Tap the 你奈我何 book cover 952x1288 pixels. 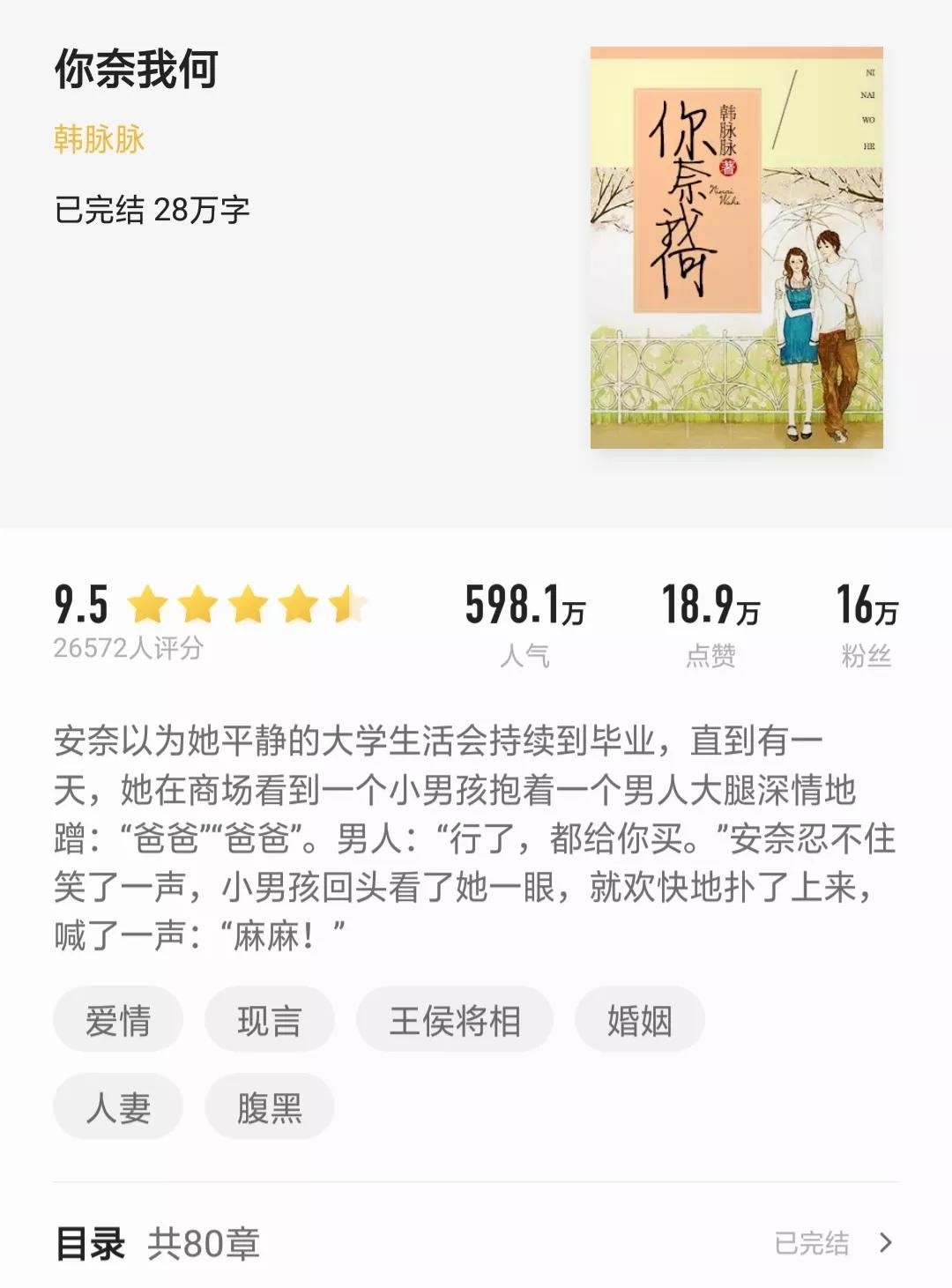pyautogui.click(x=736, y=248)
